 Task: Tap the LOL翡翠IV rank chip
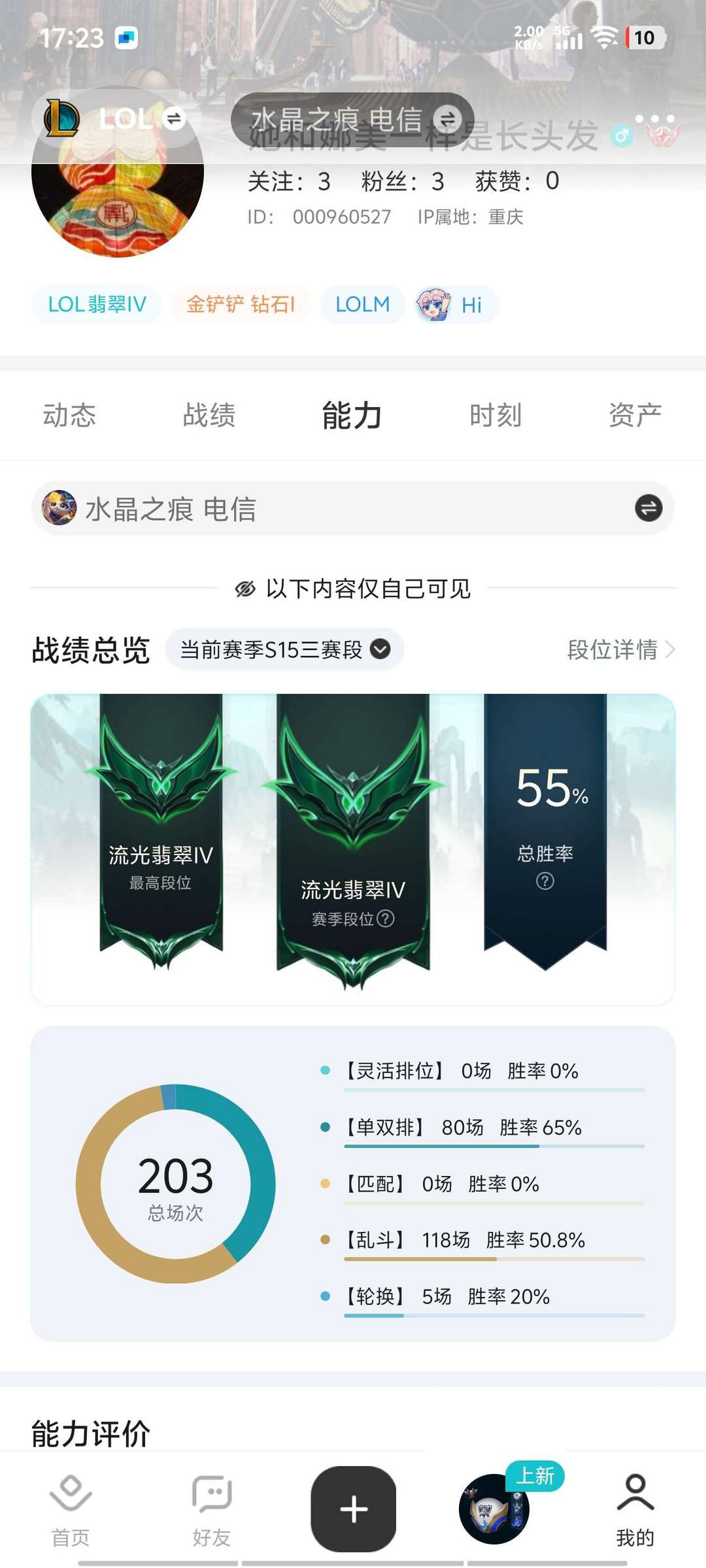coord(97,304)
